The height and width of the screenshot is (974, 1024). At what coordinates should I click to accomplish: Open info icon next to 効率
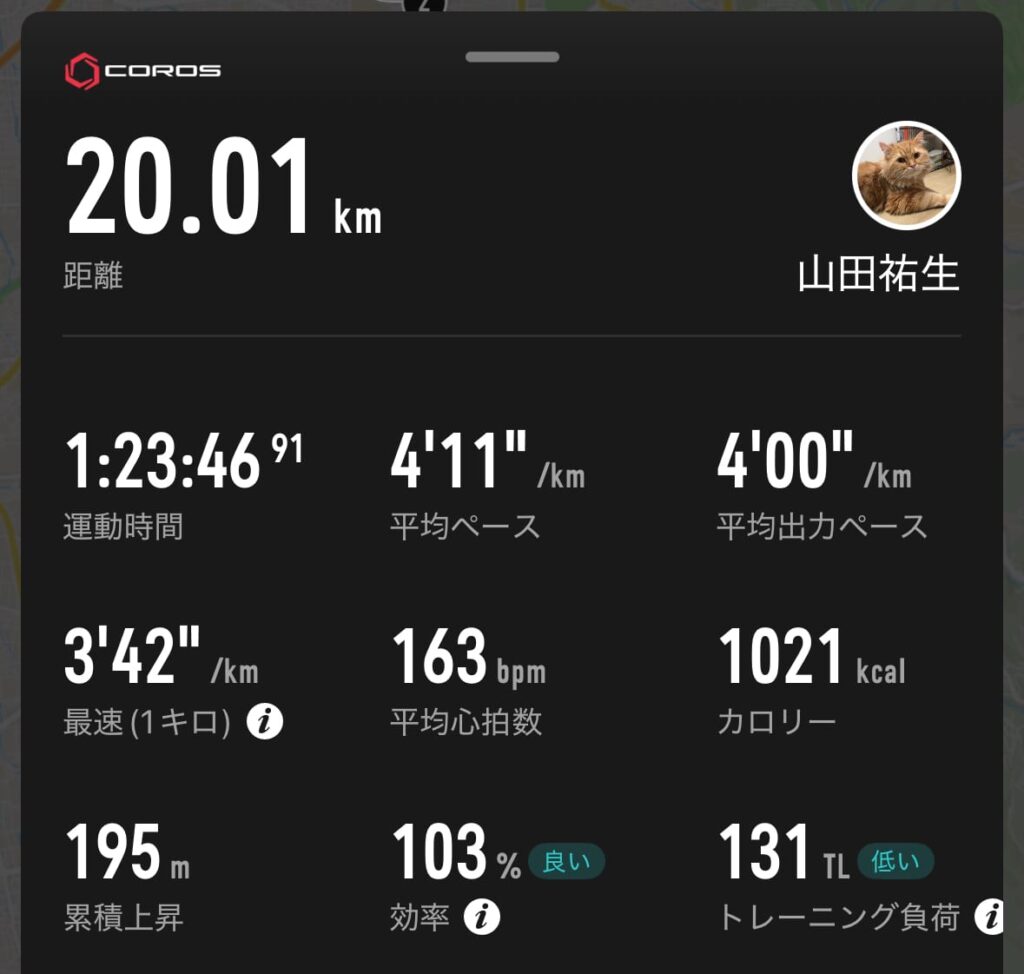click(482, 916)
